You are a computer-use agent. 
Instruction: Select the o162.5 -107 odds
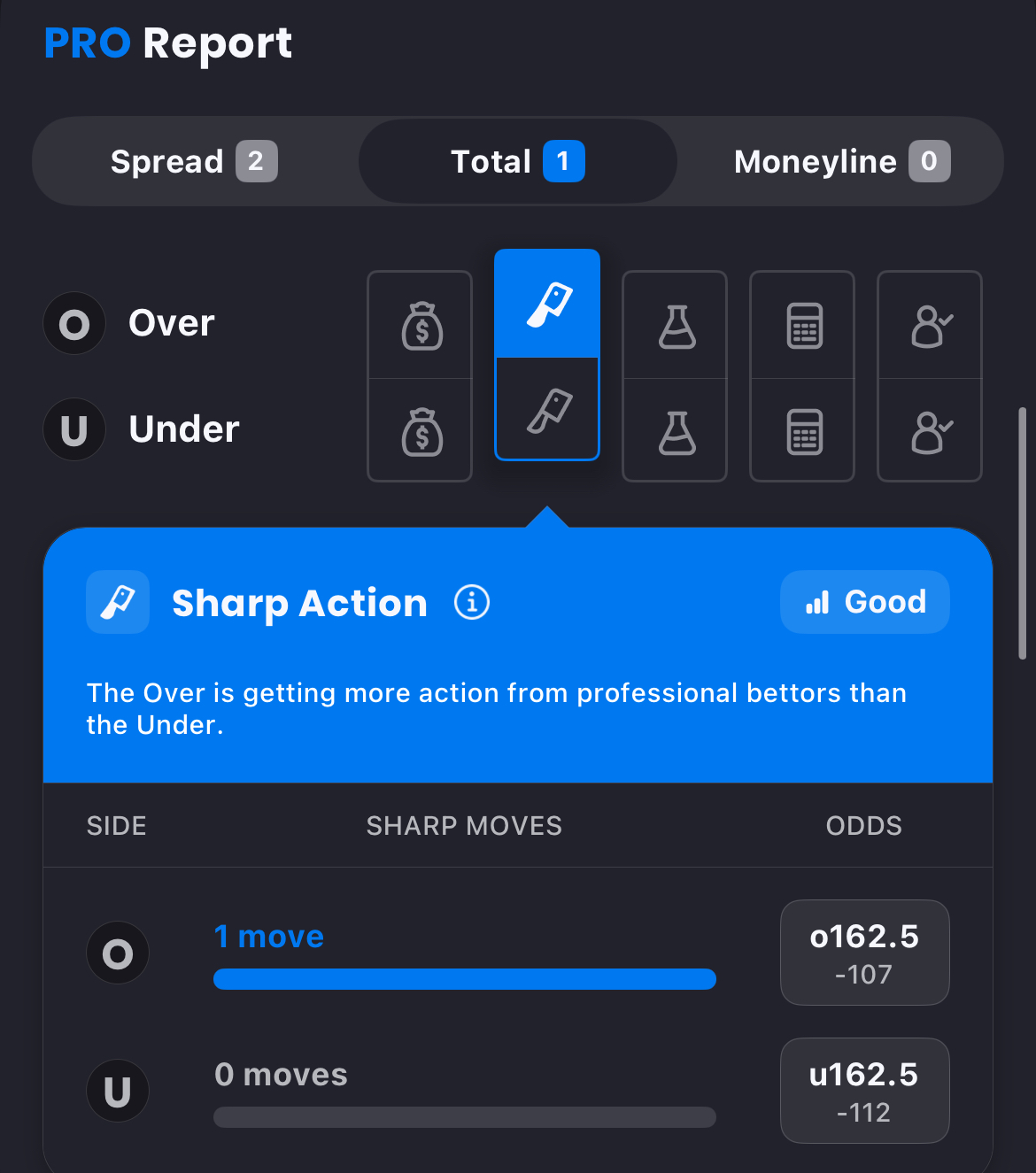point(864,953)
